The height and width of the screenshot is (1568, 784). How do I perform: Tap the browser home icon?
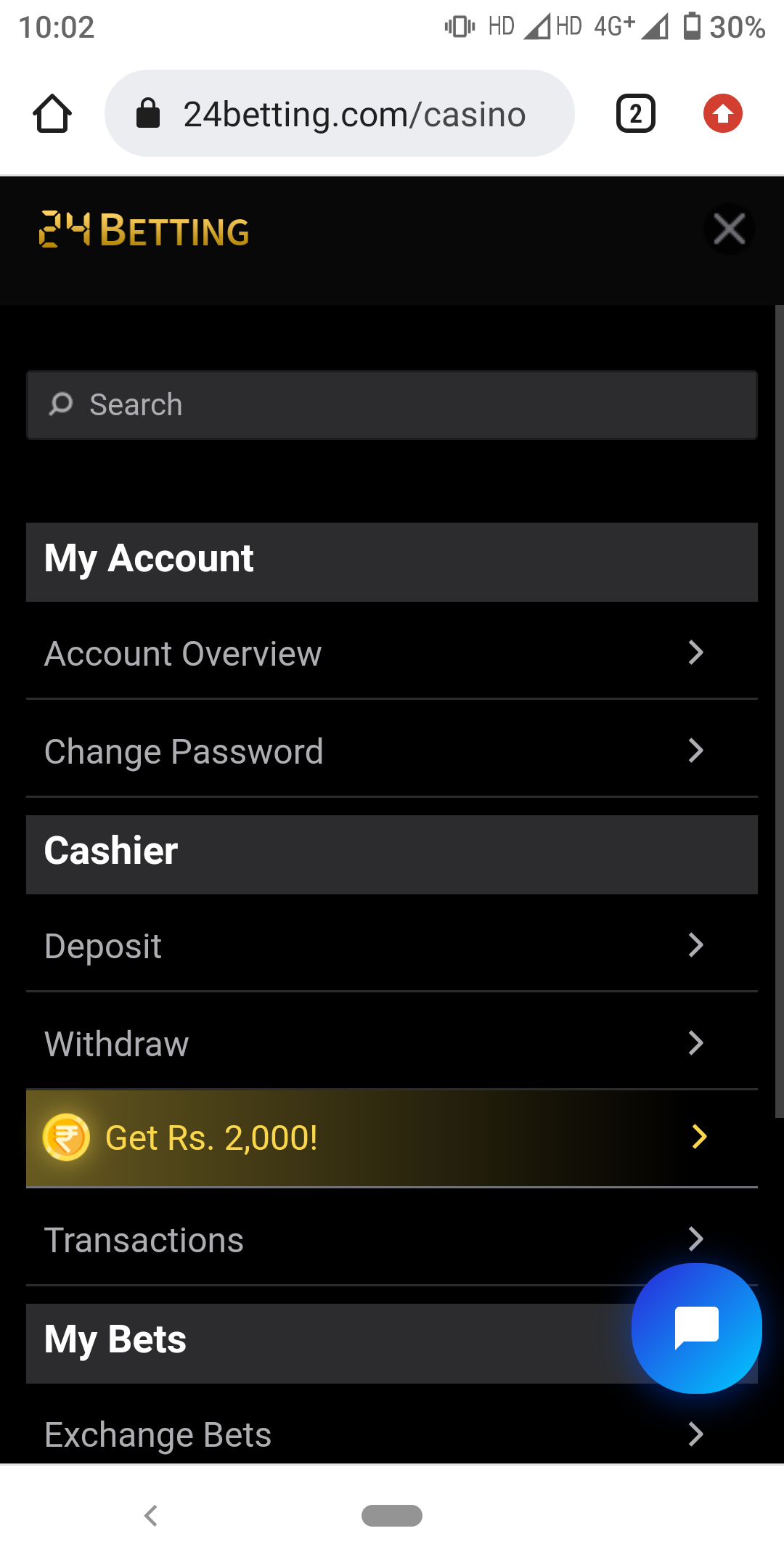[x=52, y=114]
